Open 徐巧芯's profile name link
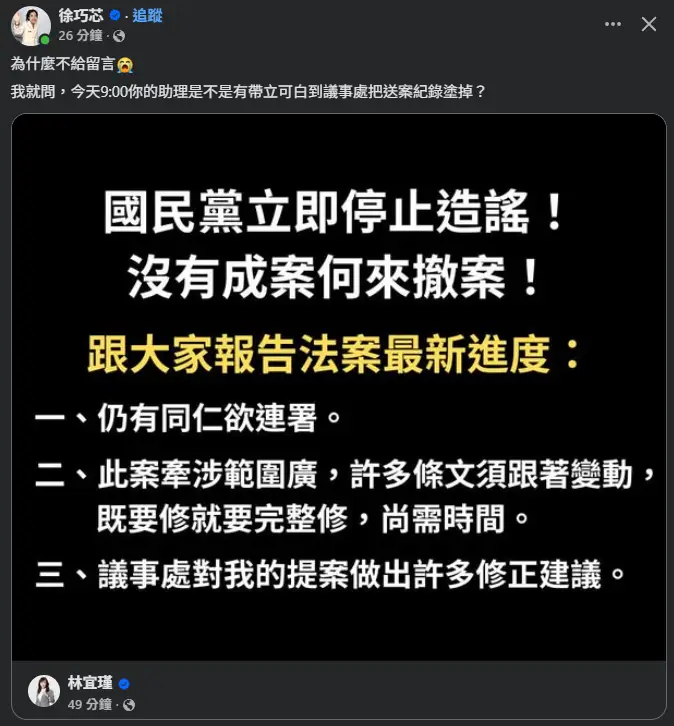The height and width of the screenshot is (726, 674). pyautogui.click(x=80, y=16)
